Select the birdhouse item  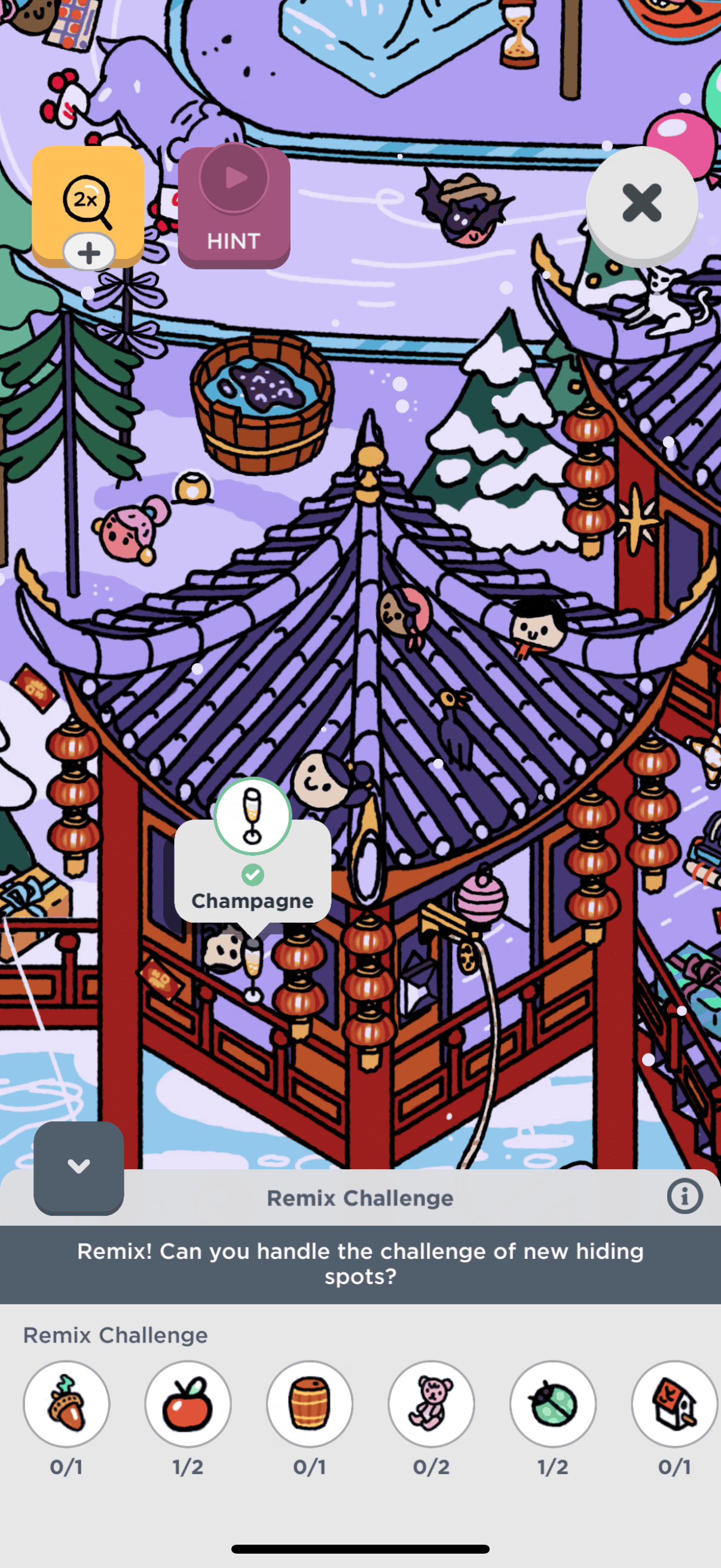pyautogui.click(x=674, y=1403)
